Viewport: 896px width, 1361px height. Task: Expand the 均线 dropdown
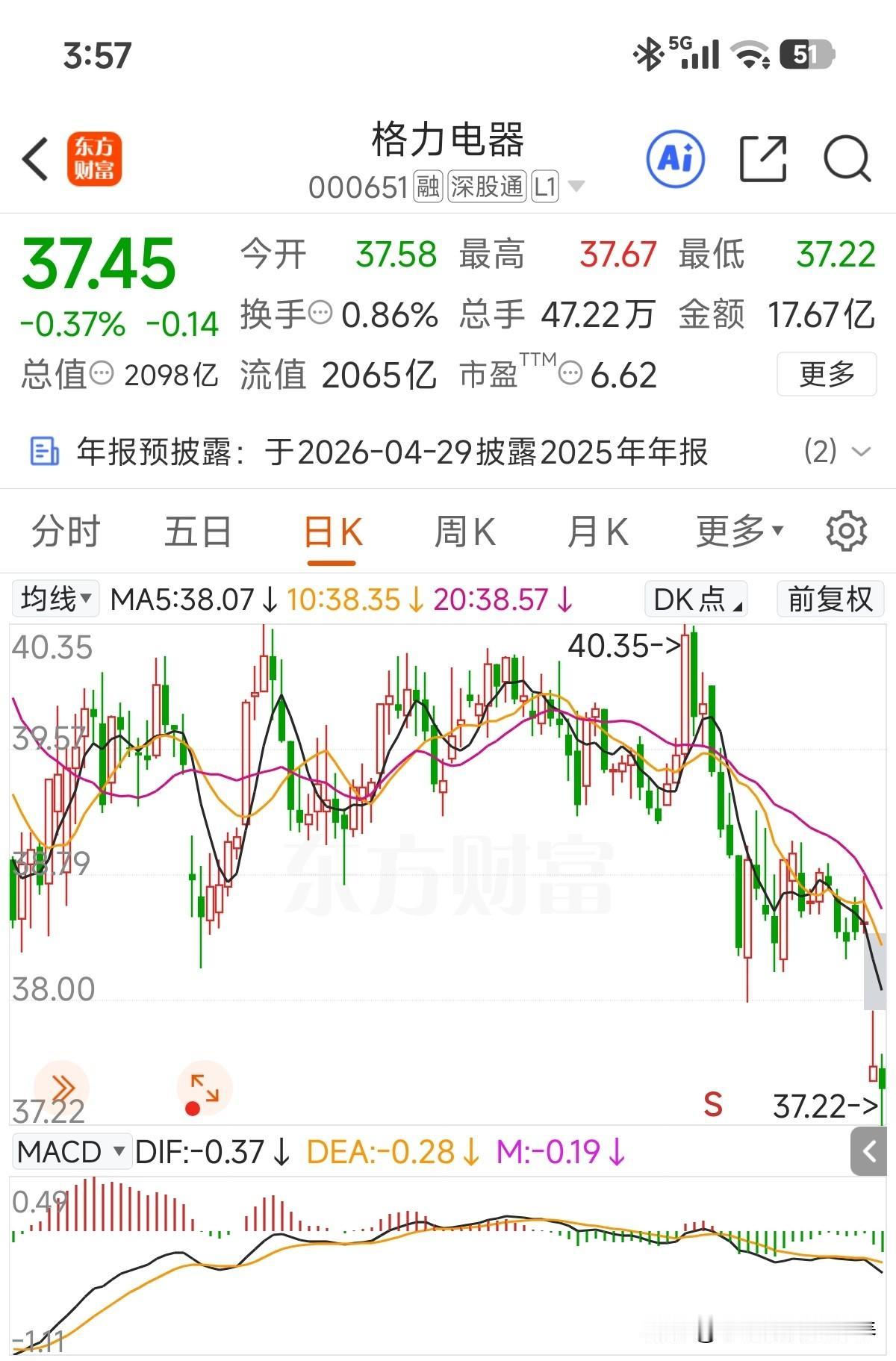pos(55,597)
